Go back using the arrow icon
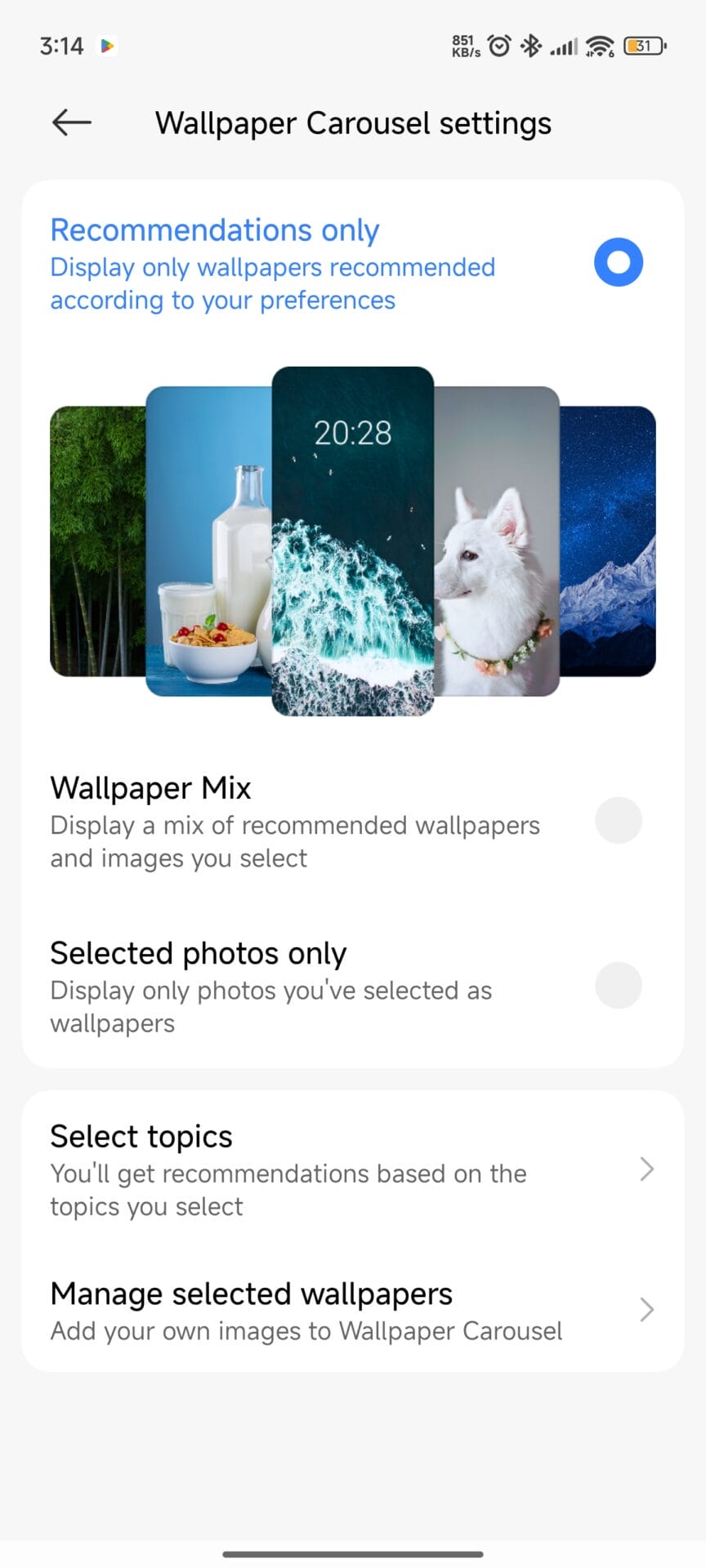Screen dimensions: 706x1568 [72, 122]
